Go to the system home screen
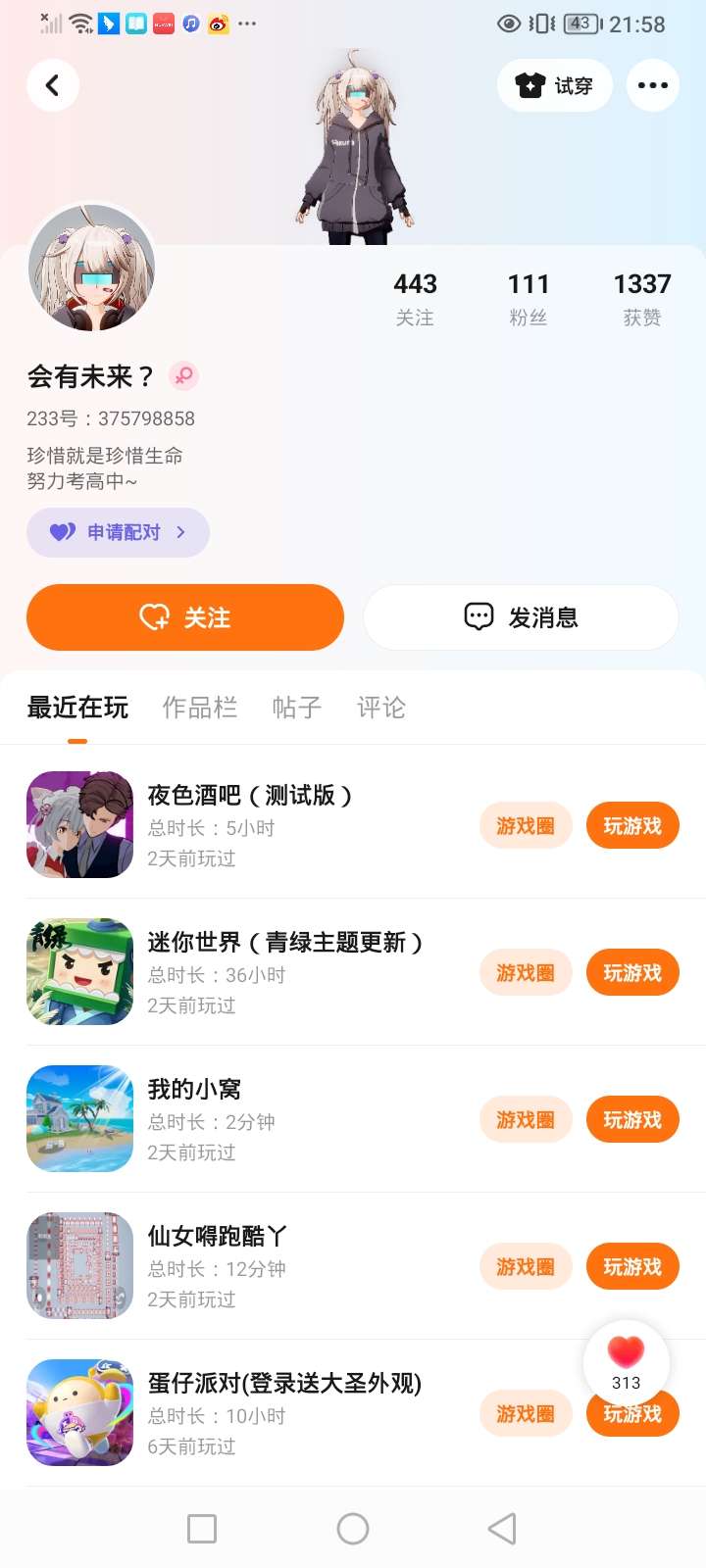 point(353,1529)
